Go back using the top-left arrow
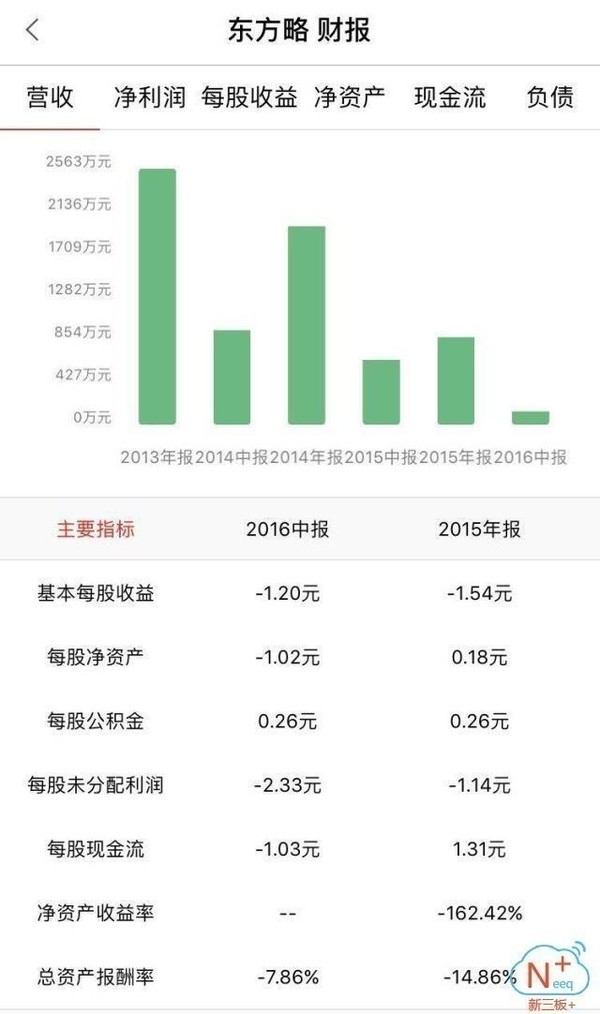The image size is (600, 1014). click(x=32, y=30)
